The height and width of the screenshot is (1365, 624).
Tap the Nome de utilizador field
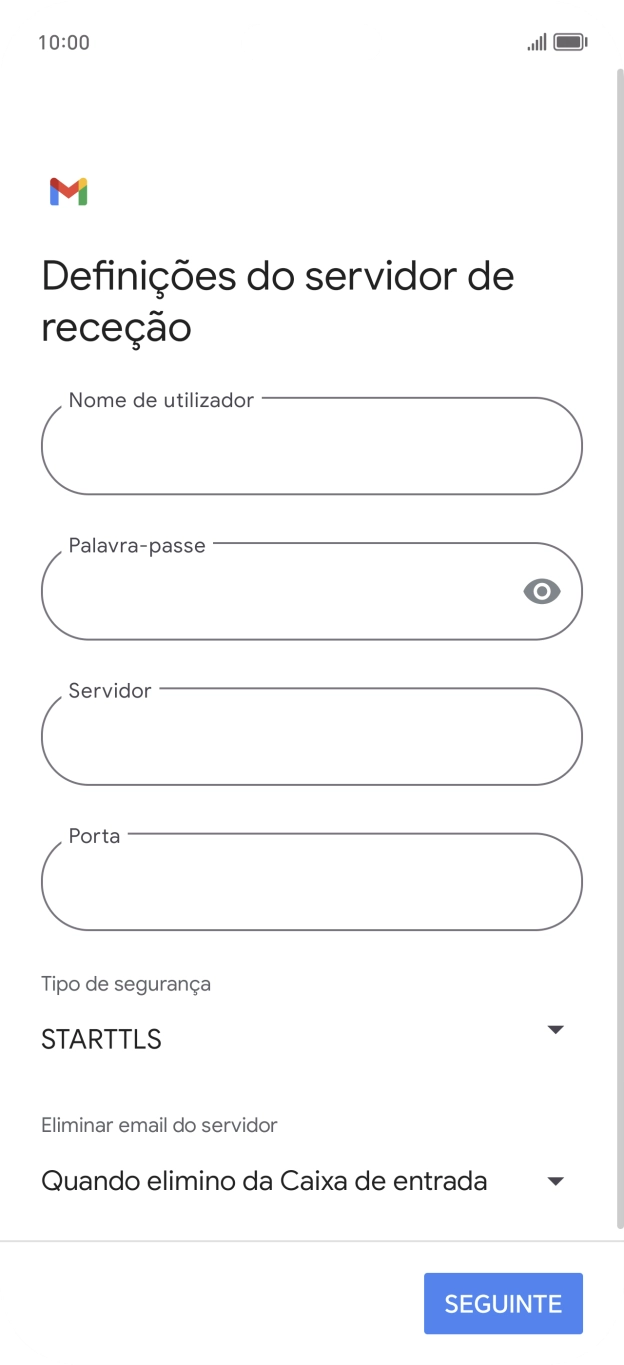tap(311, 447)
